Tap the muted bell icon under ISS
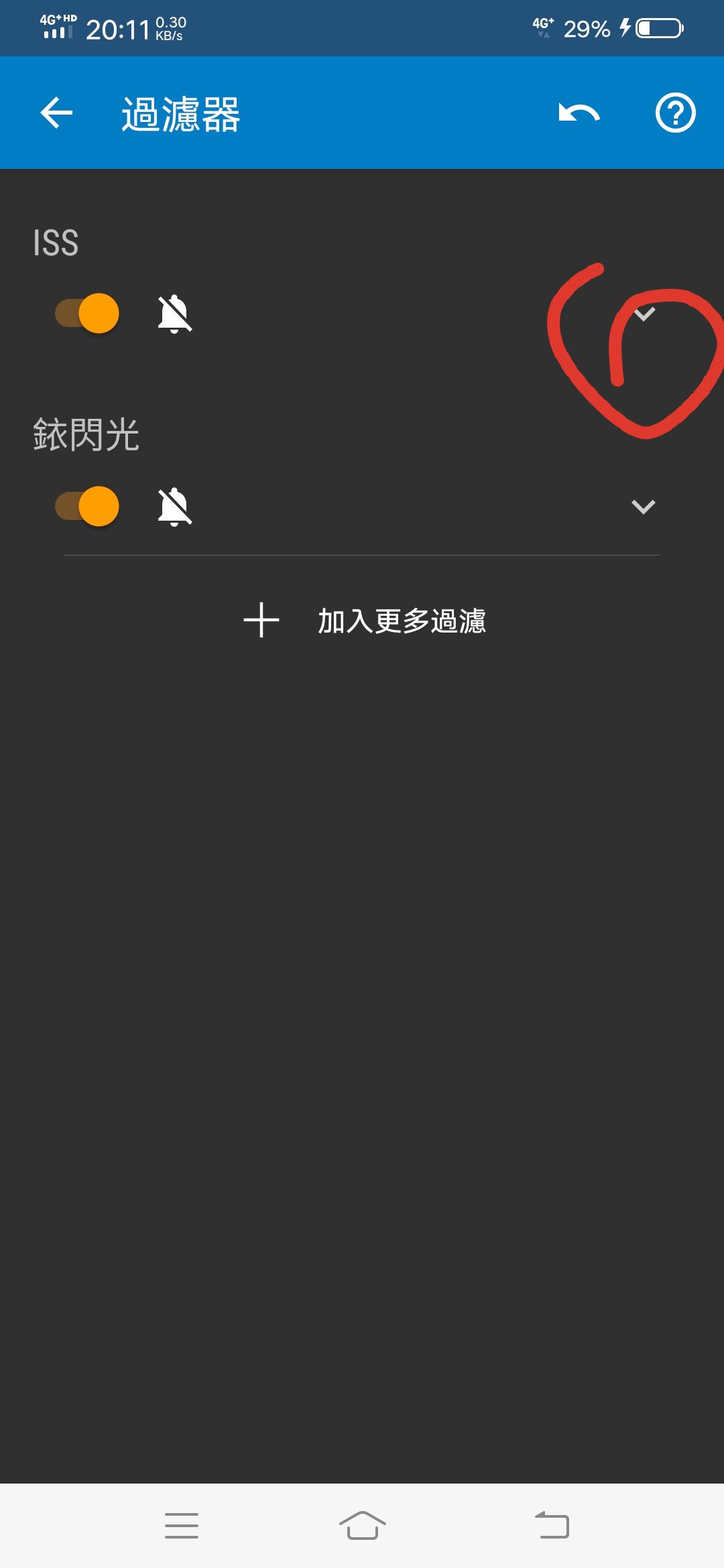This screenshot has height=1568, width=724. tap(174, 313)
